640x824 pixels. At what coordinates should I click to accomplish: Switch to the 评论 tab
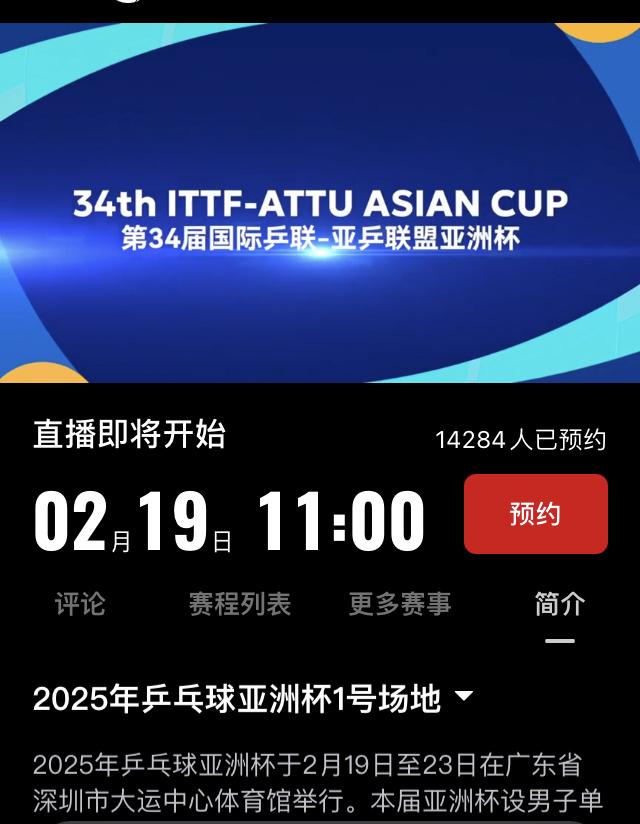click(x=80, y=604)
